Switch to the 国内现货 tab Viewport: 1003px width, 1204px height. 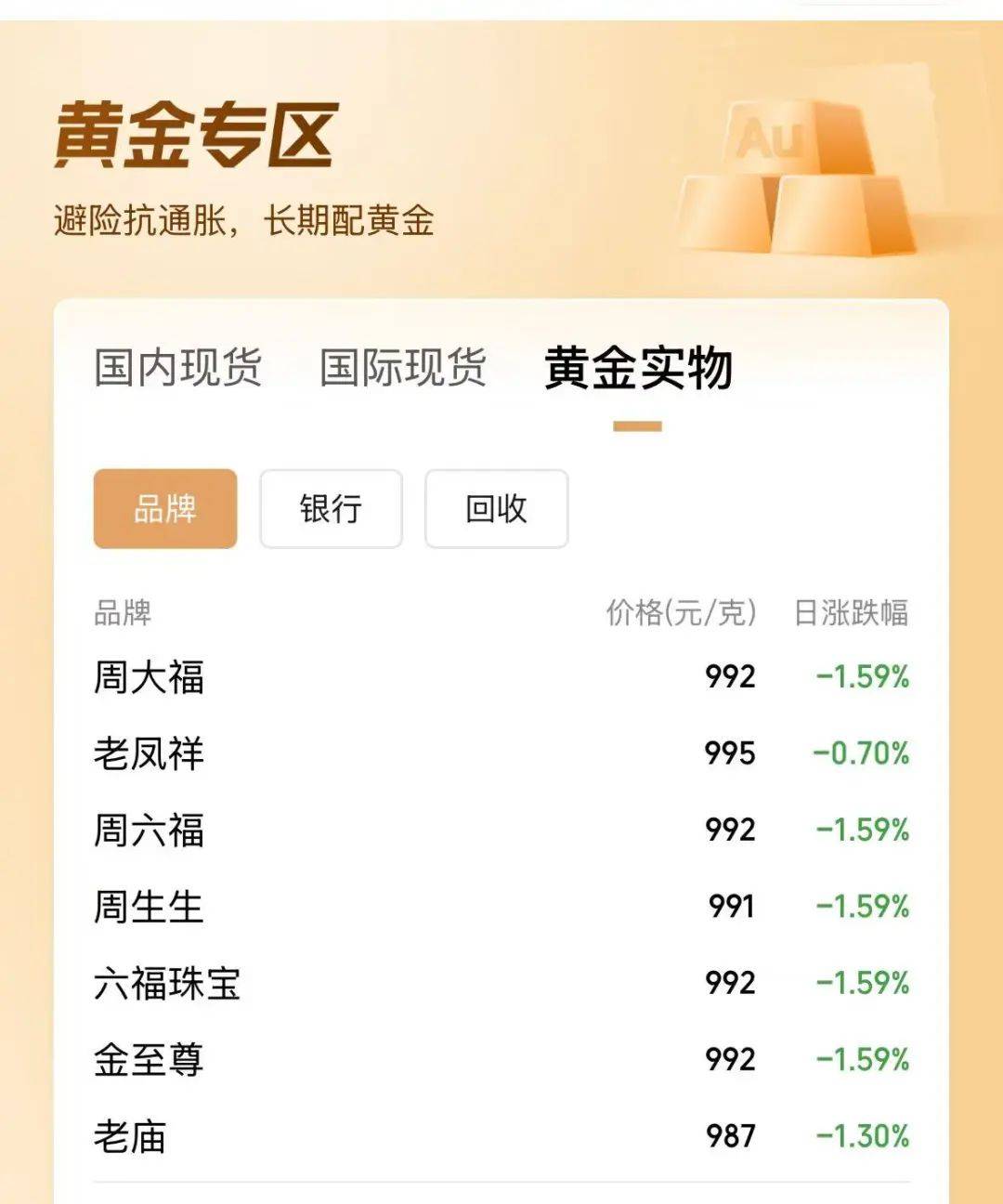tap(176, 369)
